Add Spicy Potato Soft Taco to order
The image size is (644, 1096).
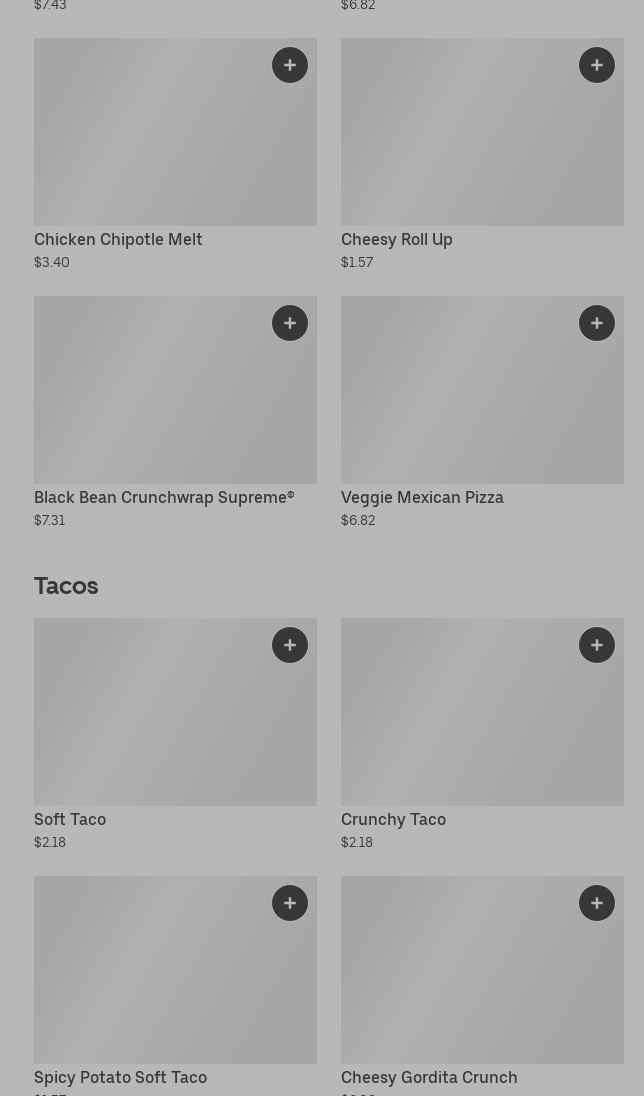290,903
